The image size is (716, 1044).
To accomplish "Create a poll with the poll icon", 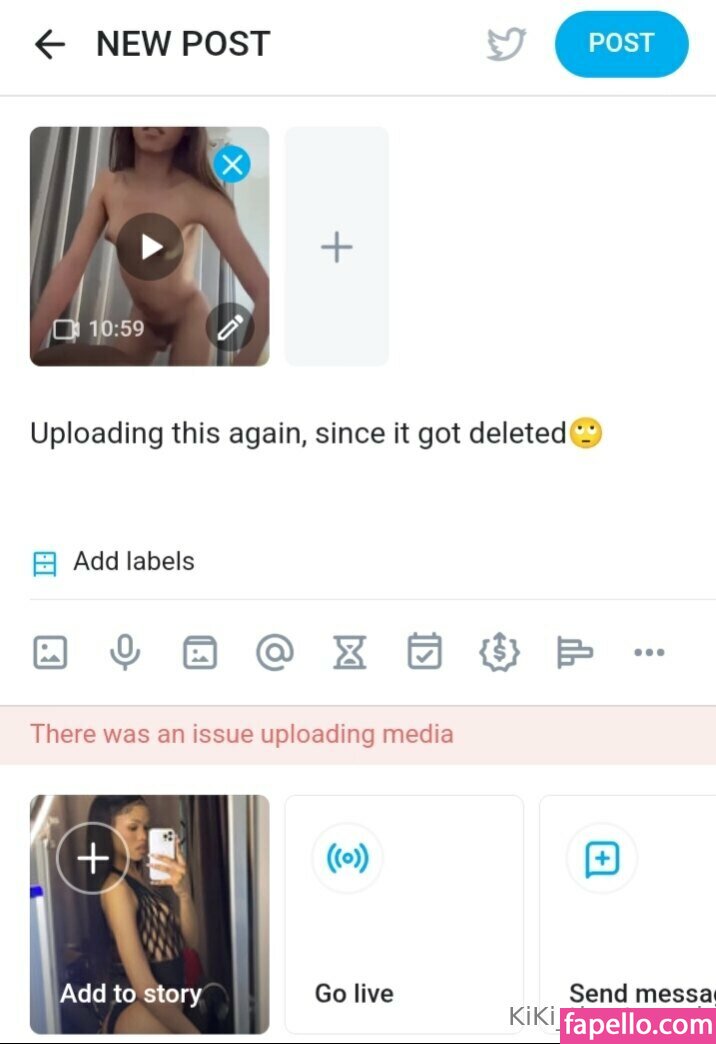I will click(x=574, y=653).
